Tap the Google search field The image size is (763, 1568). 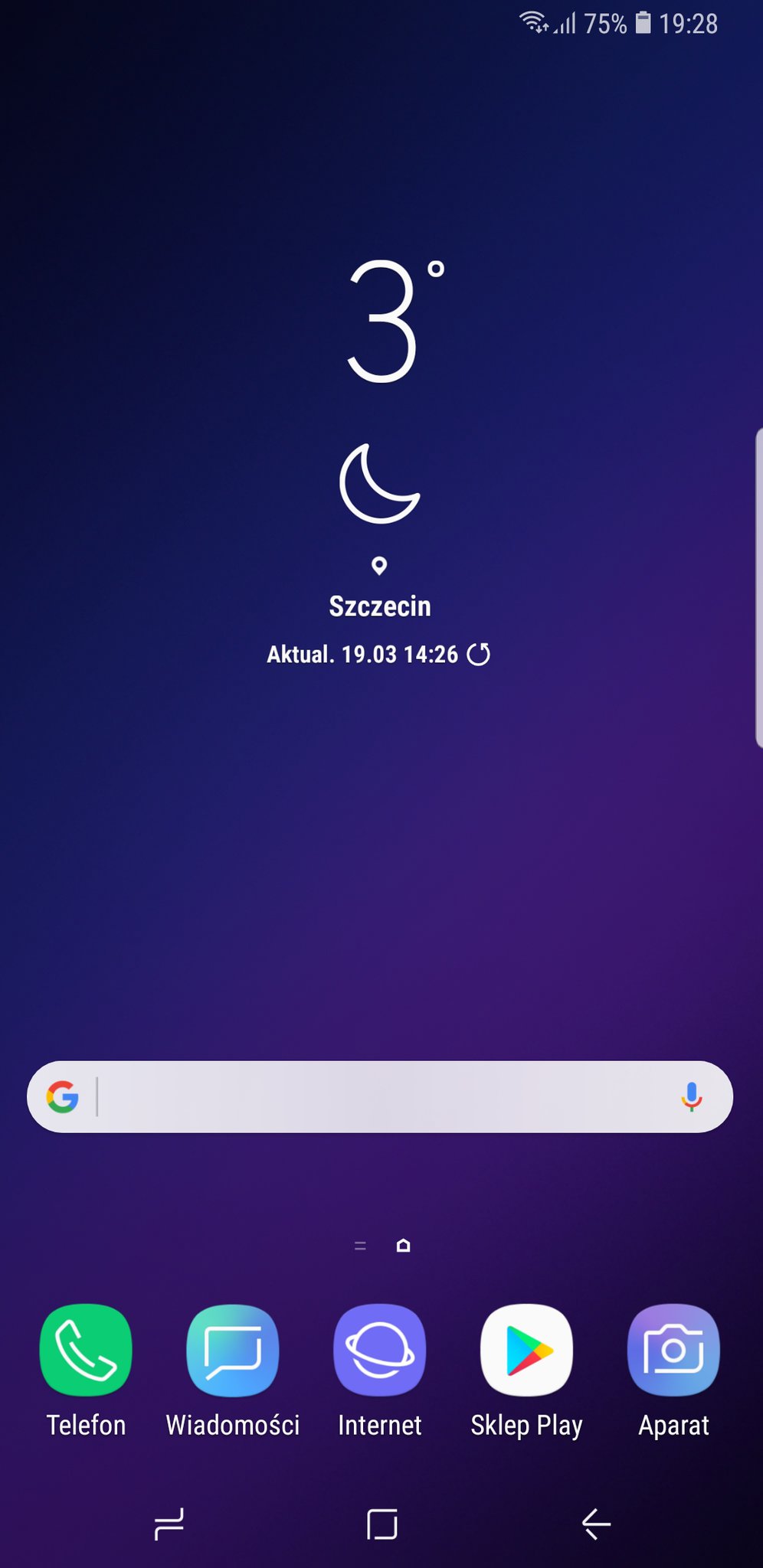pyautogui.click(x=380, y=1096)
